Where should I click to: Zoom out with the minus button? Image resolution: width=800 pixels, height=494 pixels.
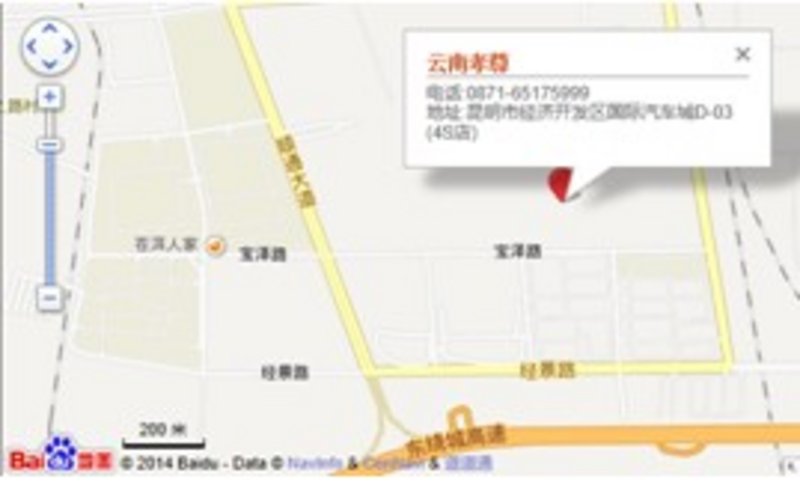tap(49, 297)
